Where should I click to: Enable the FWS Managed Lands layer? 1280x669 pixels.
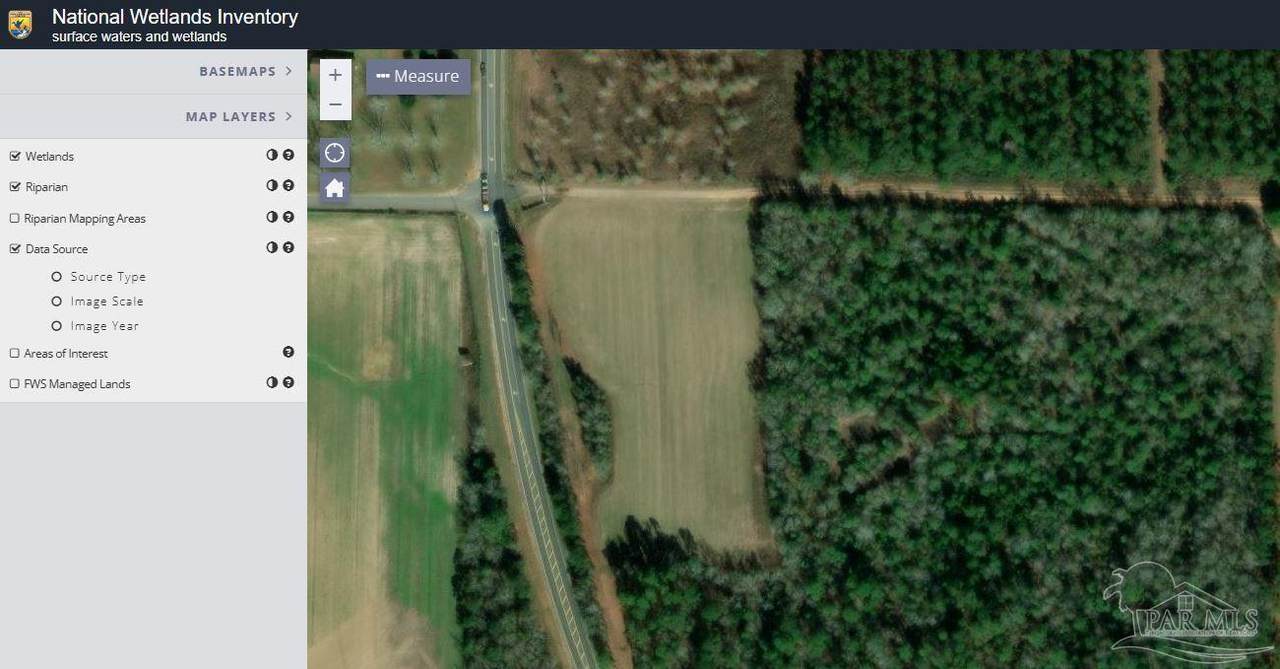[15, 384]
